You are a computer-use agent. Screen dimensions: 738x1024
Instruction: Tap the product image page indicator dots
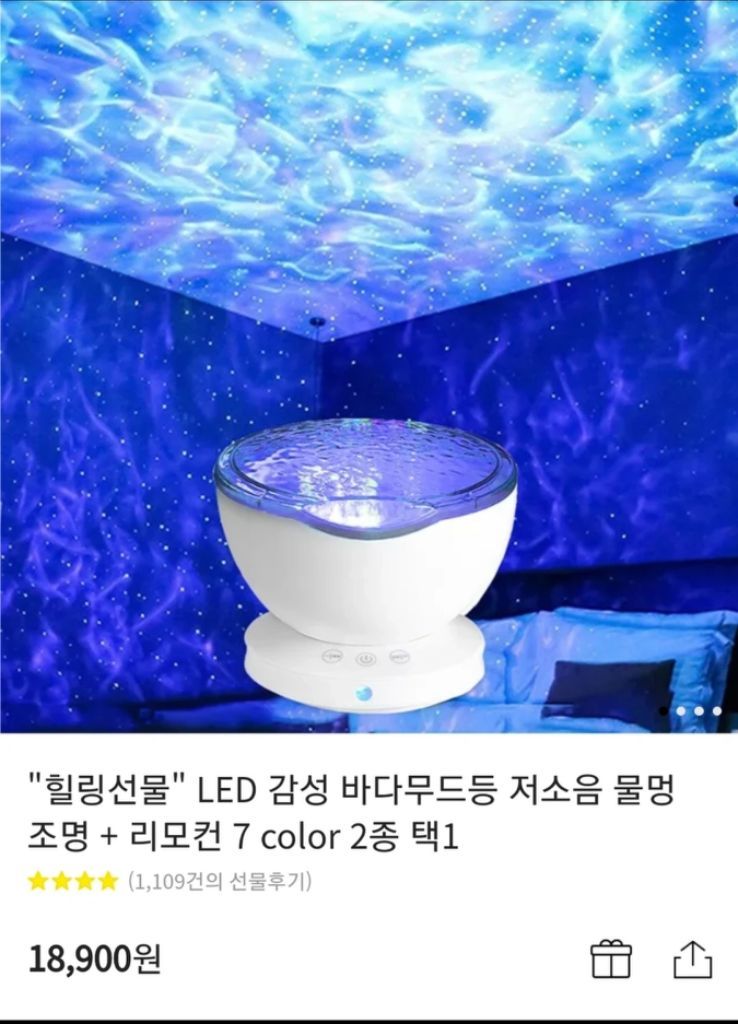pyautogui.click(x=690, y=711)
